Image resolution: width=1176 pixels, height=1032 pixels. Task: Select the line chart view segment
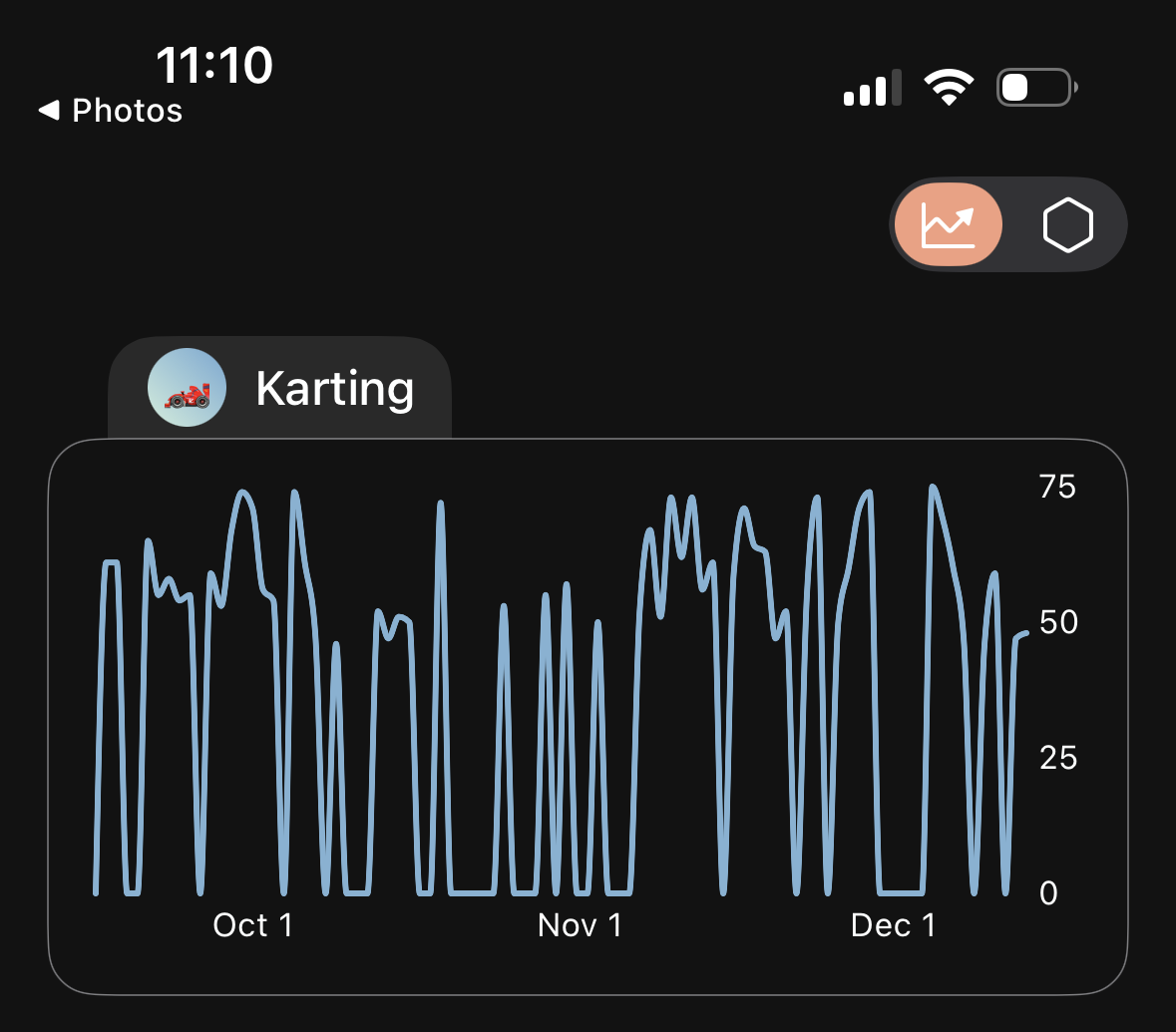[948, 225]
